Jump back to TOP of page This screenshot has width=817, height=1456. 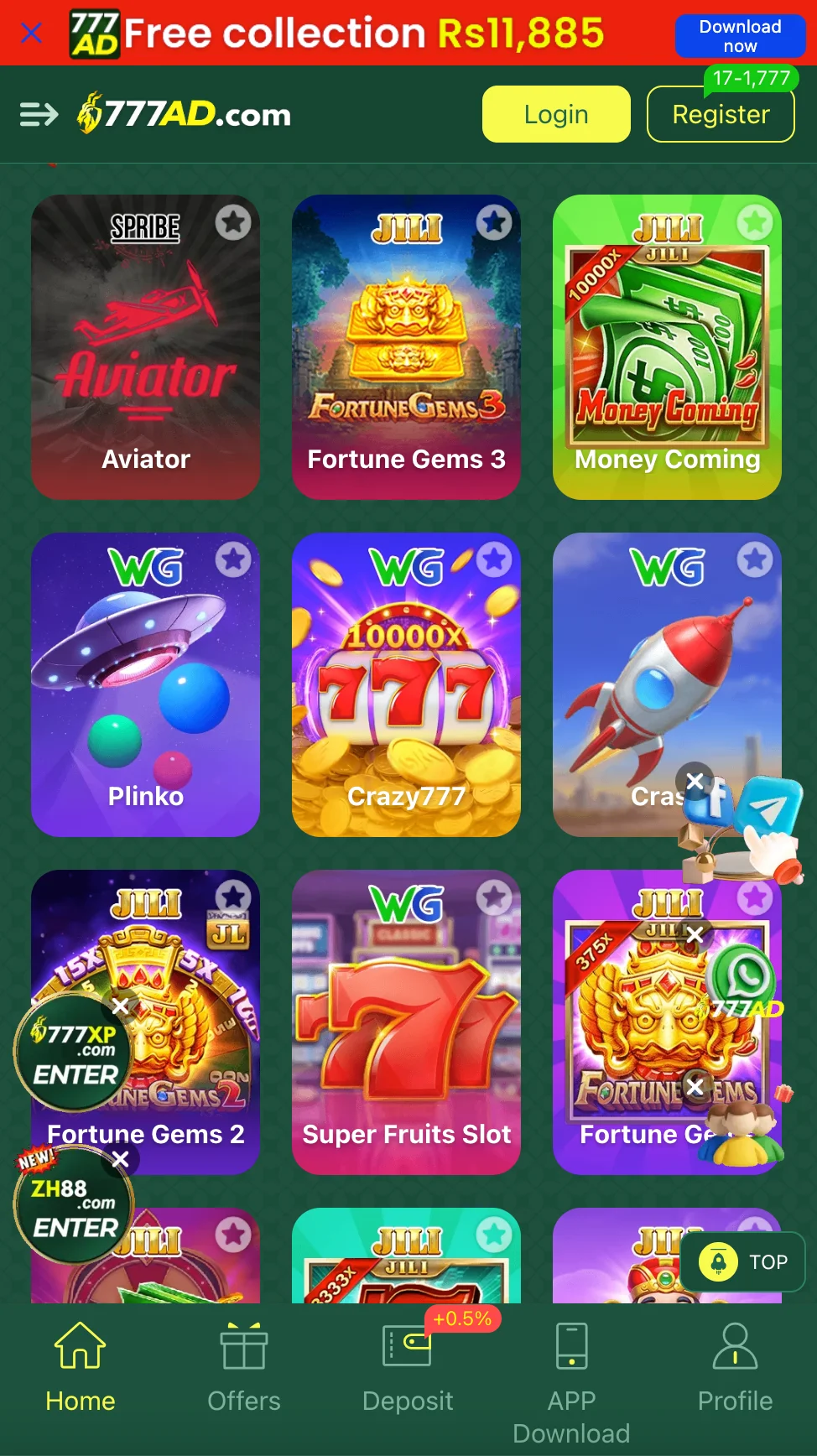tap(744, 1261)
